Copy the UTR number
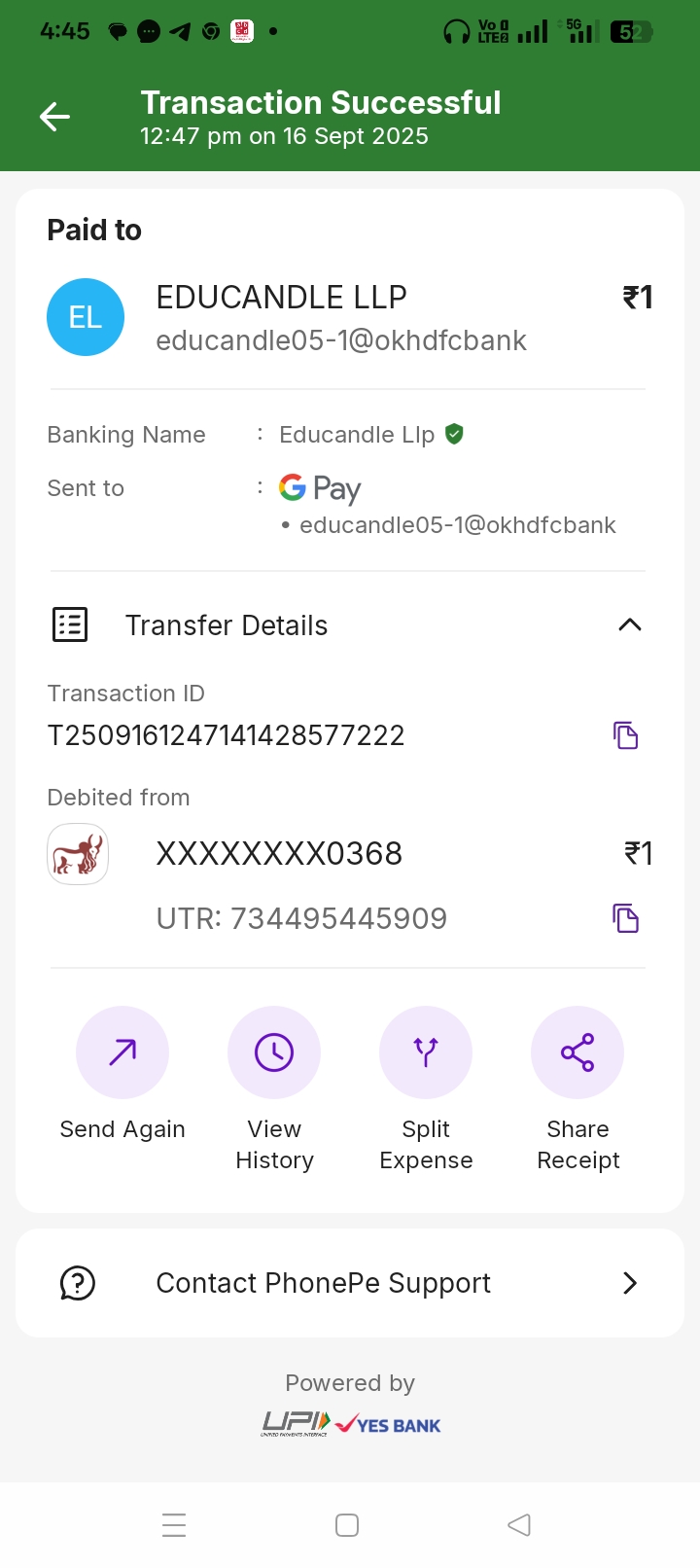This screenshot has height=1568, width=700. [x=626, y=918]
